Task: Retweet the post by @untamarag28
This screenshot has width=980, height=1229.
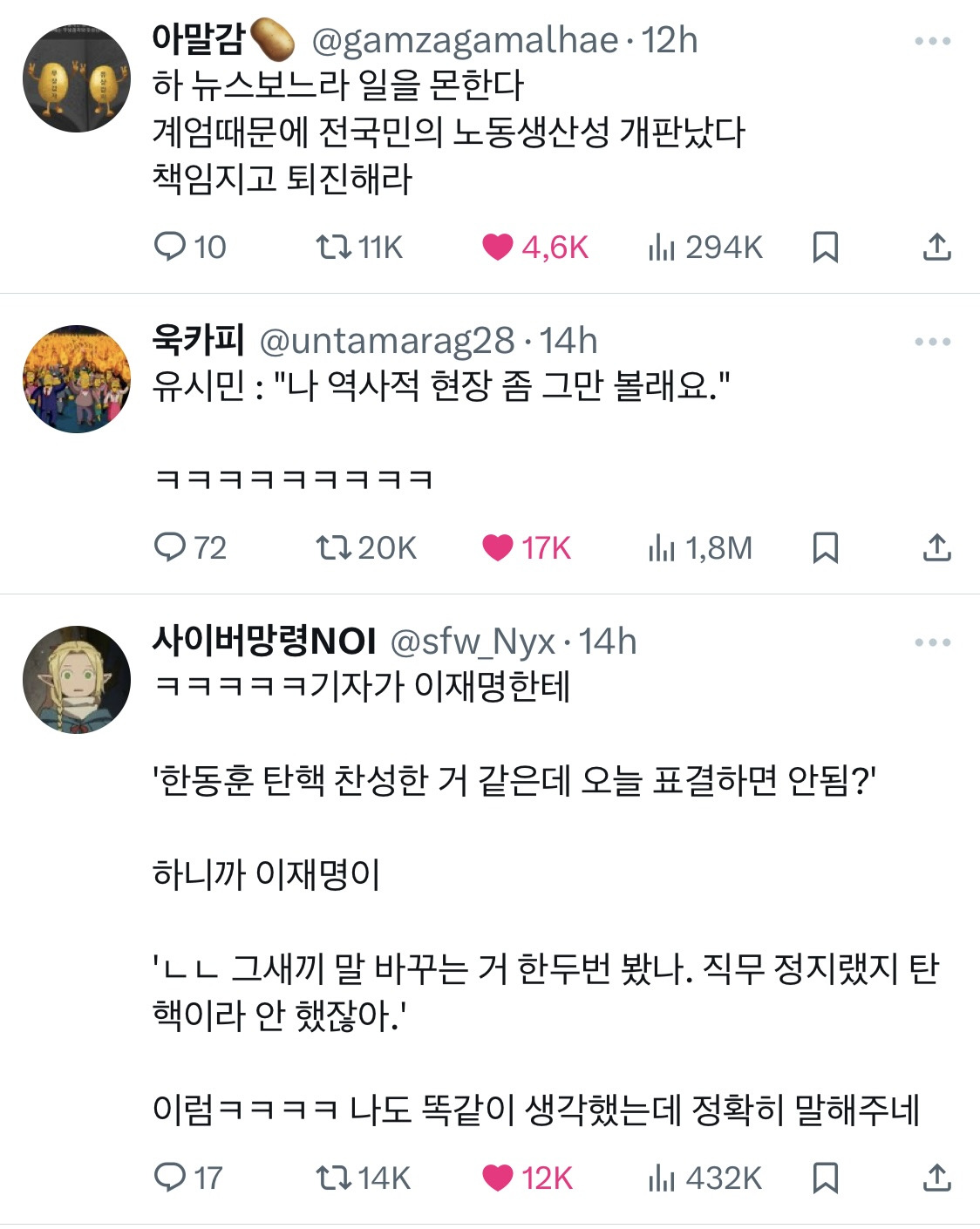Action: tap(333, 547)
